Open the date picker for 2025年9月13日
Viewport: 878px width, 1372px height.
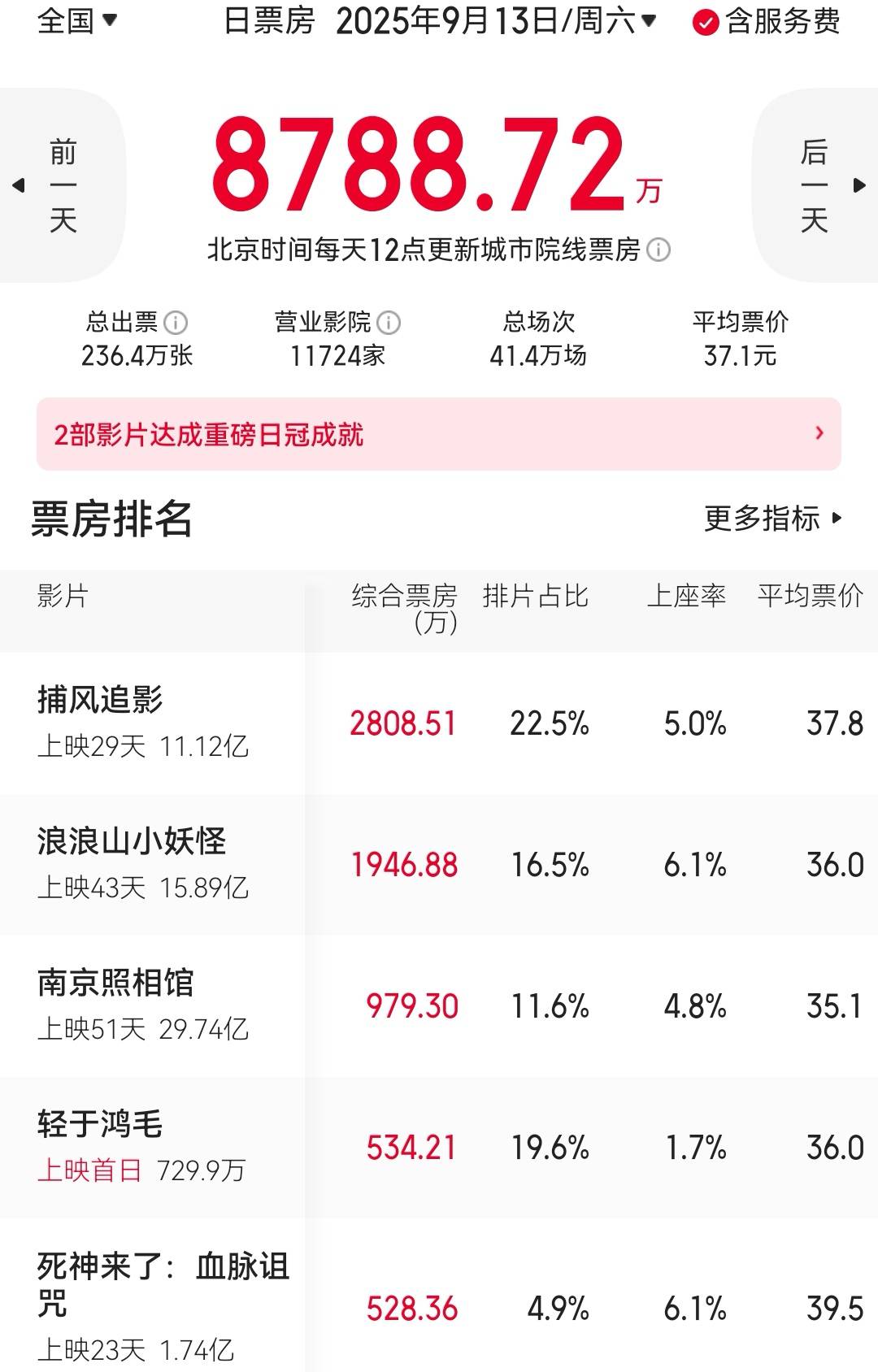tap(496, 20)
